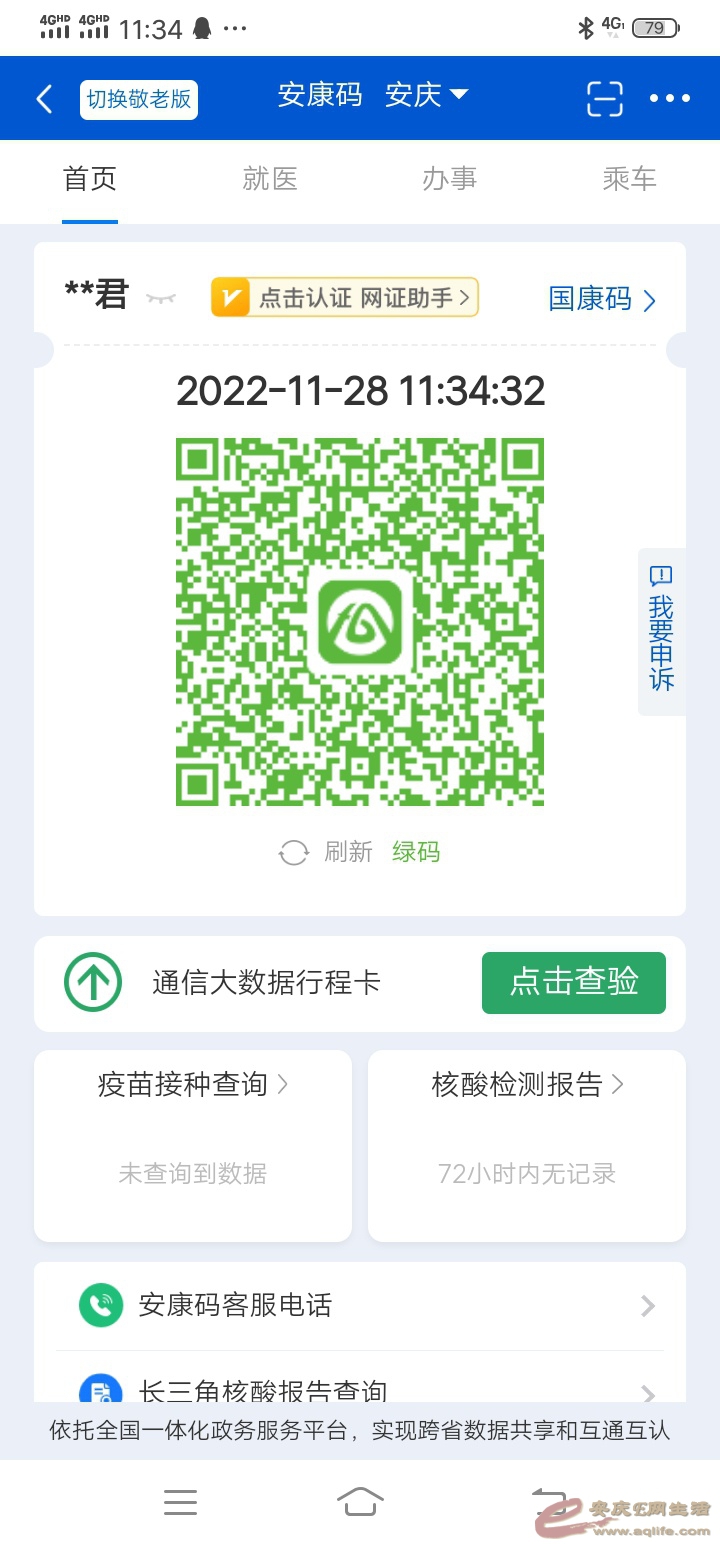Image resolution: width=720 pixels, height=1544 pixels.
Task: Go back using the top-left arrow
Action: (x=44, y=98)
